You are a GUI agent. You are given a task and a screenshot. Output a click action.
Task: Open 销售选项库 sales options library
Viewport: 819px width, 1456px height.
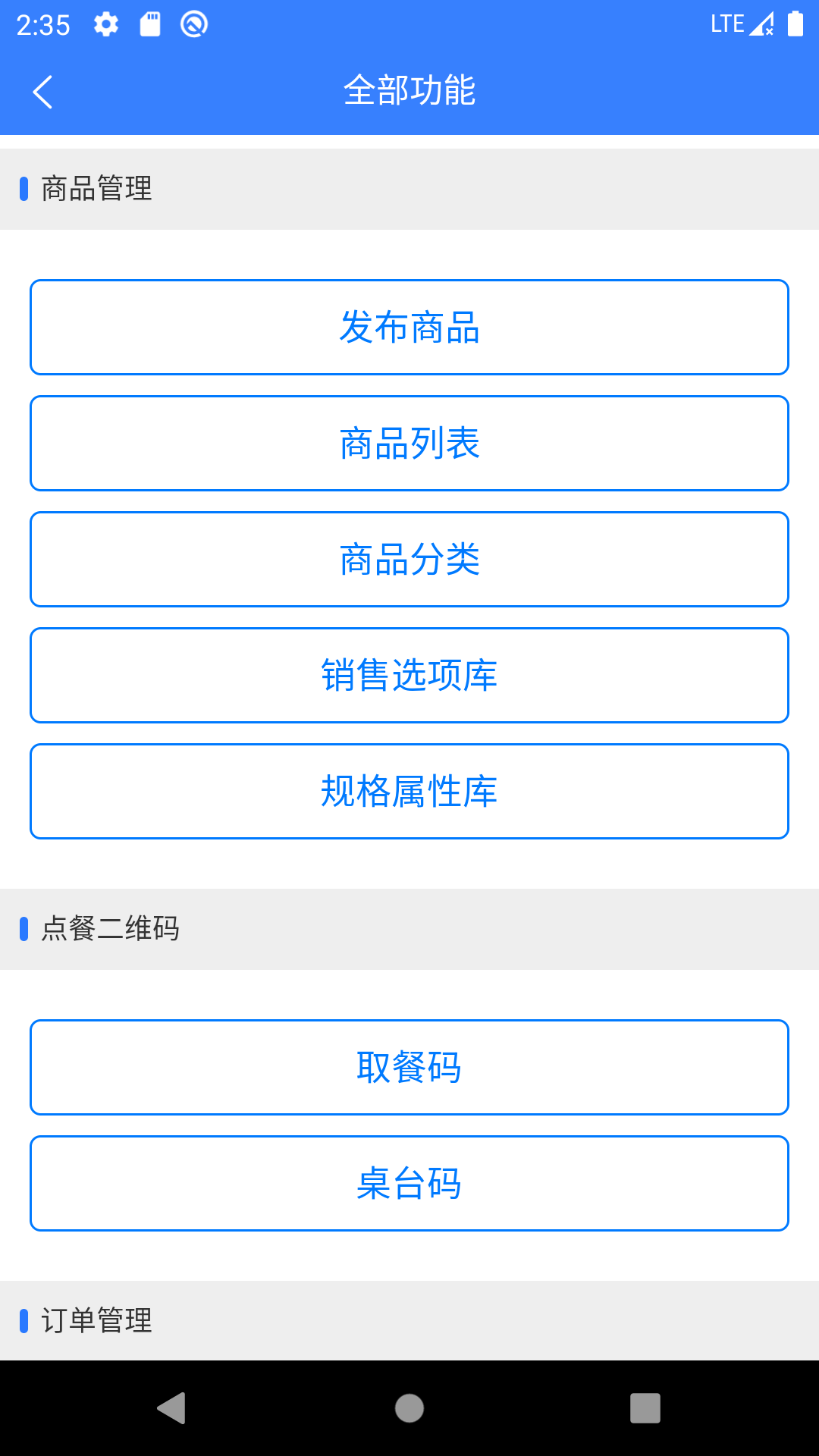pyautogui.click(x=409, y=675)
